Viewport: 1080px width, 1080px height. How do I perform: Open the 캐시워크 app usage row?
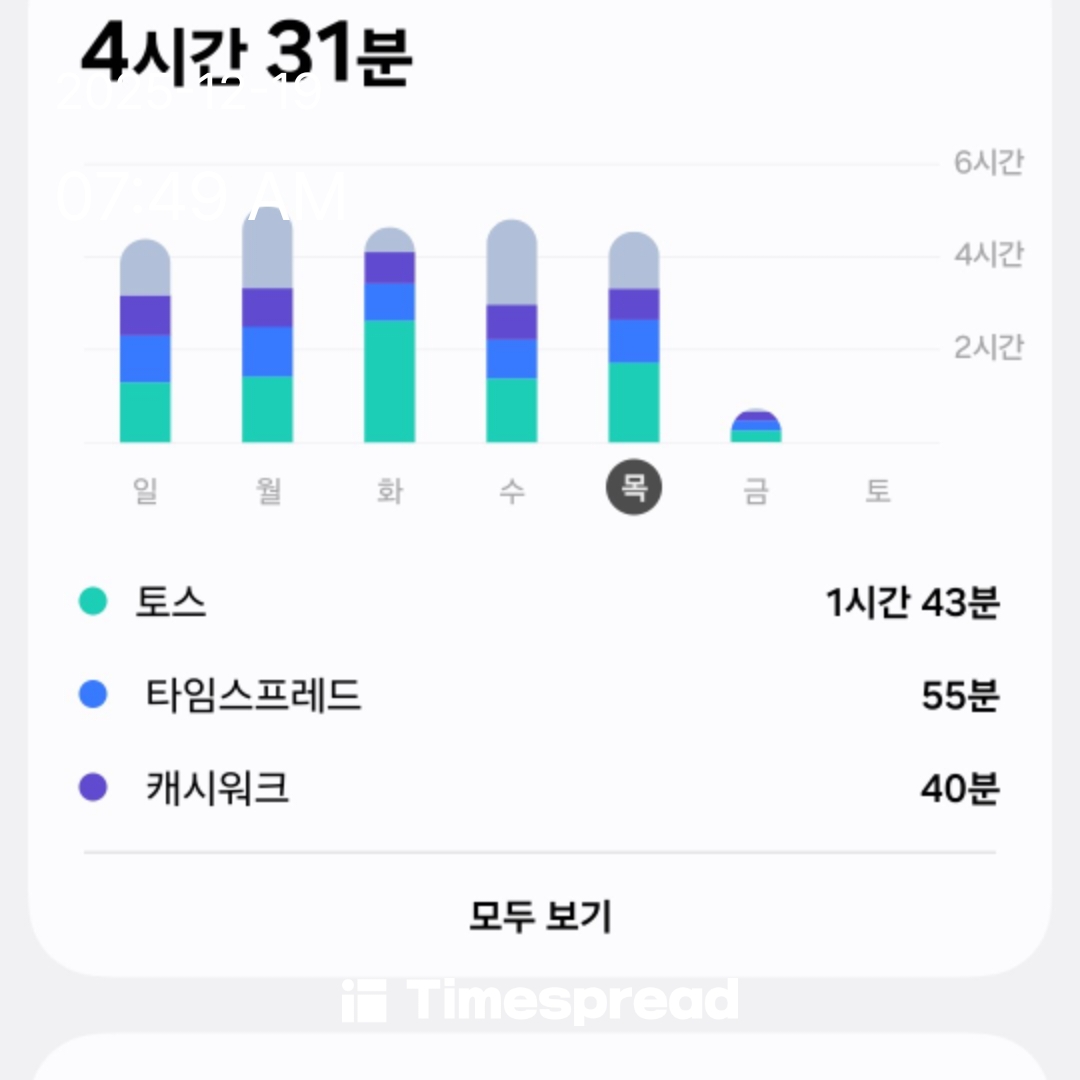540,789
